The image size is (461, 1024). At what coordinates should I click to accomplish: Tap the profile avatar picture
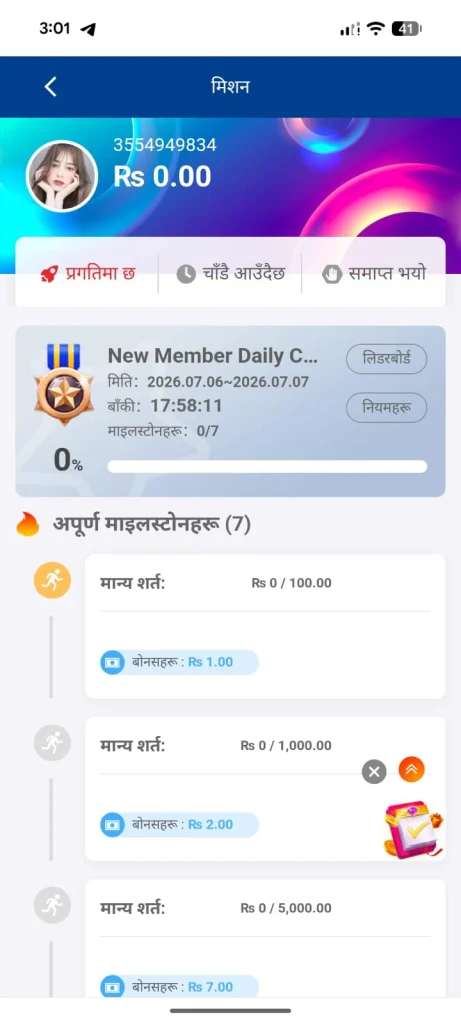62,176
